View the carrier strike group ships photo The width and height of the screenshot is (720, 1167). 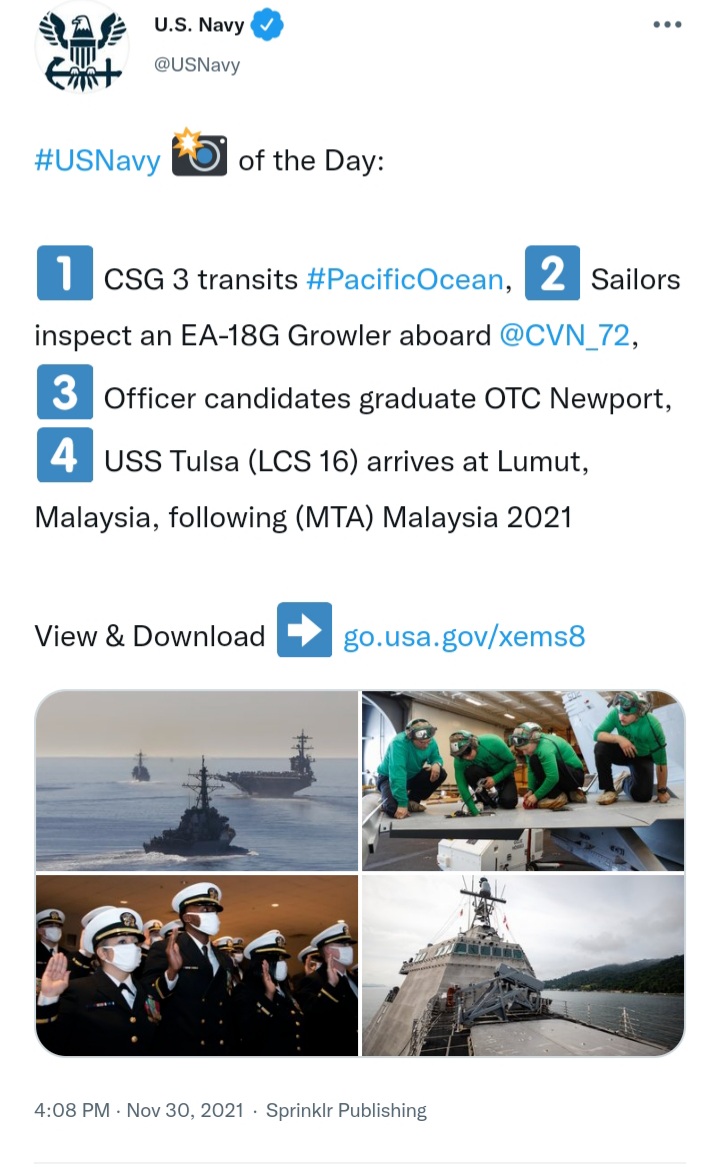[x=197, y=781]
